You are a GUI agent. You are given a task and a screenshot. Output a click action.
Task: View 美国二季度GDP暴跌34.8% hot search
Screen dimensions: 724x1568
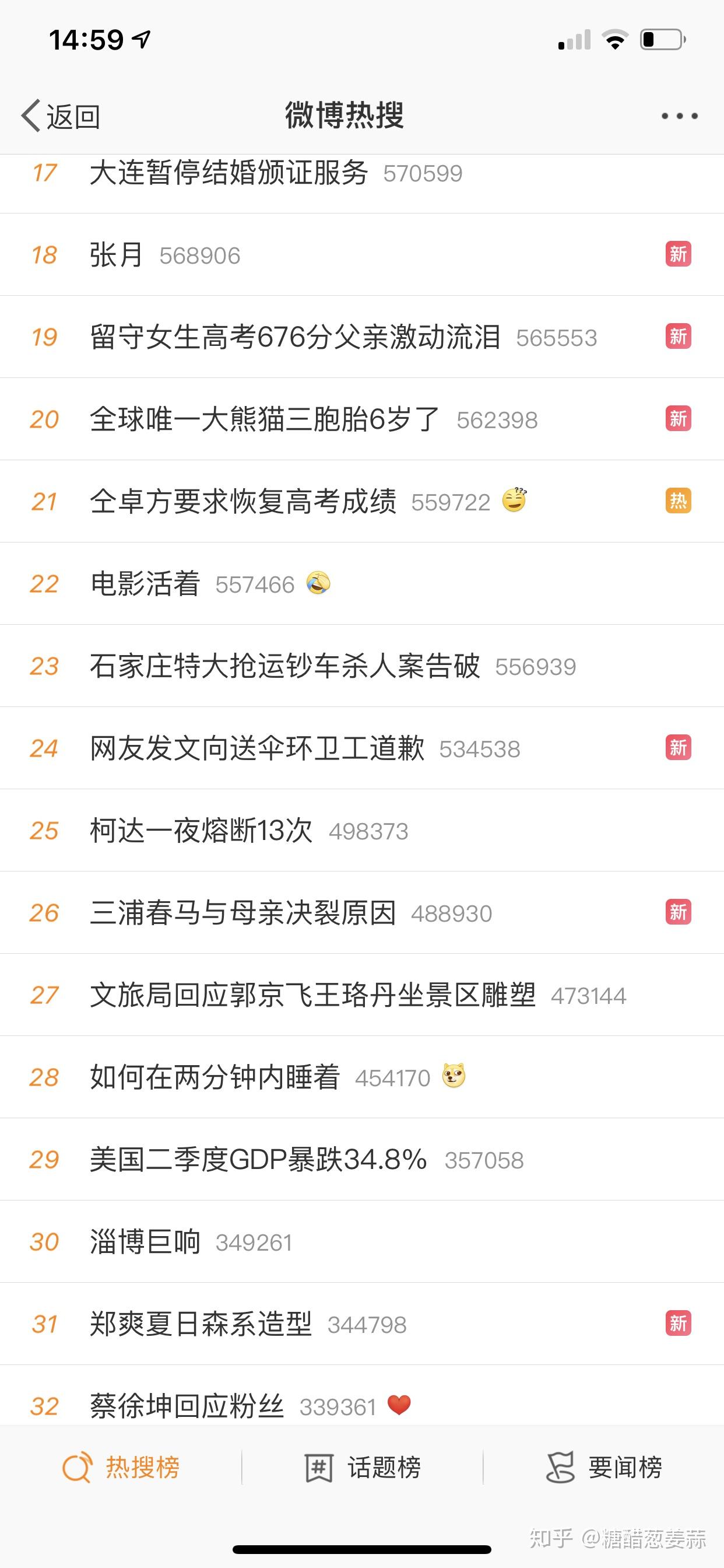tap(258, 1160)
